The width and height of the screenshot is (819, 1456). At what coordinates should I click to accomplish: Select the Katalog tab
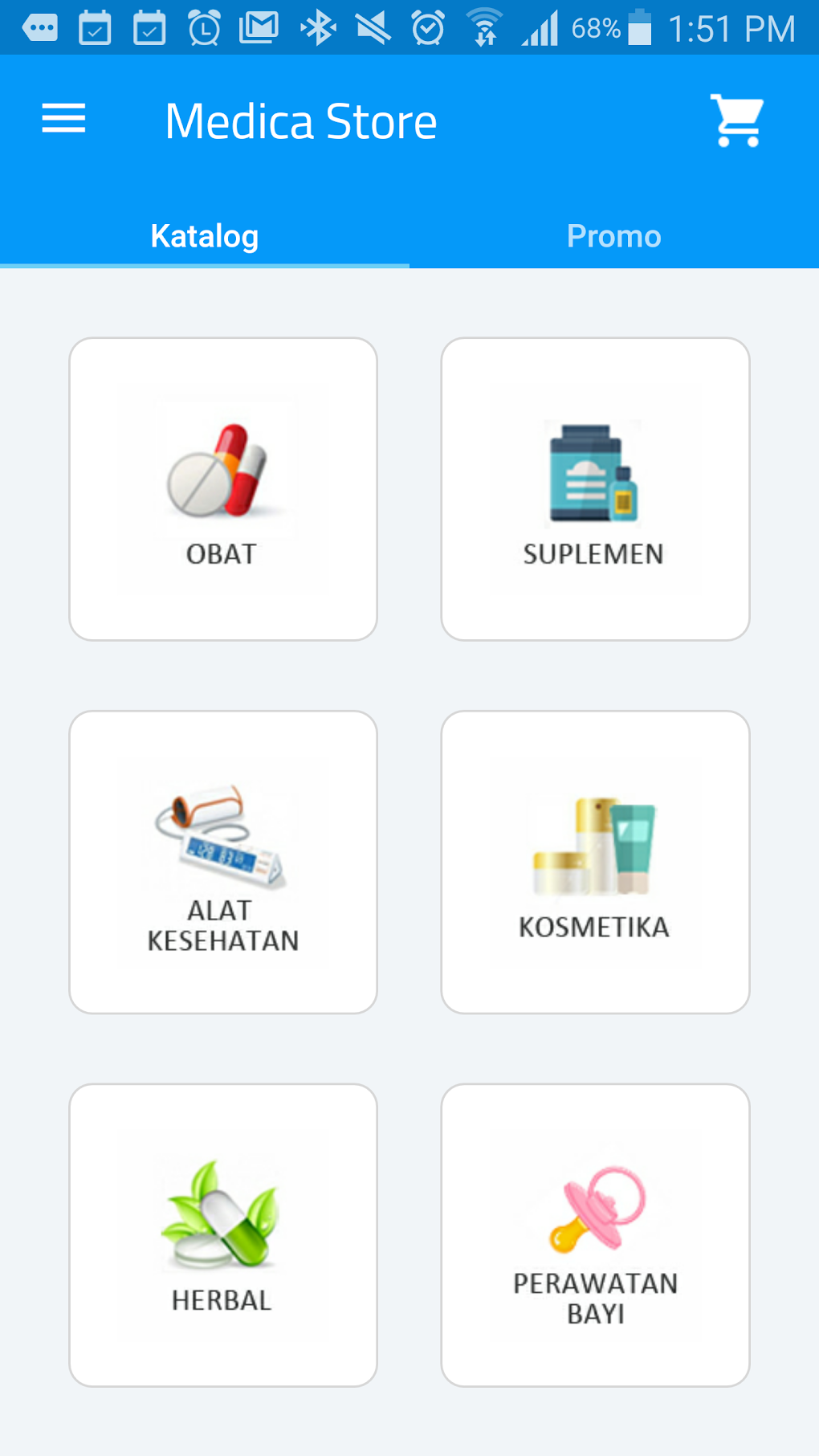click(x=204, y=235)
